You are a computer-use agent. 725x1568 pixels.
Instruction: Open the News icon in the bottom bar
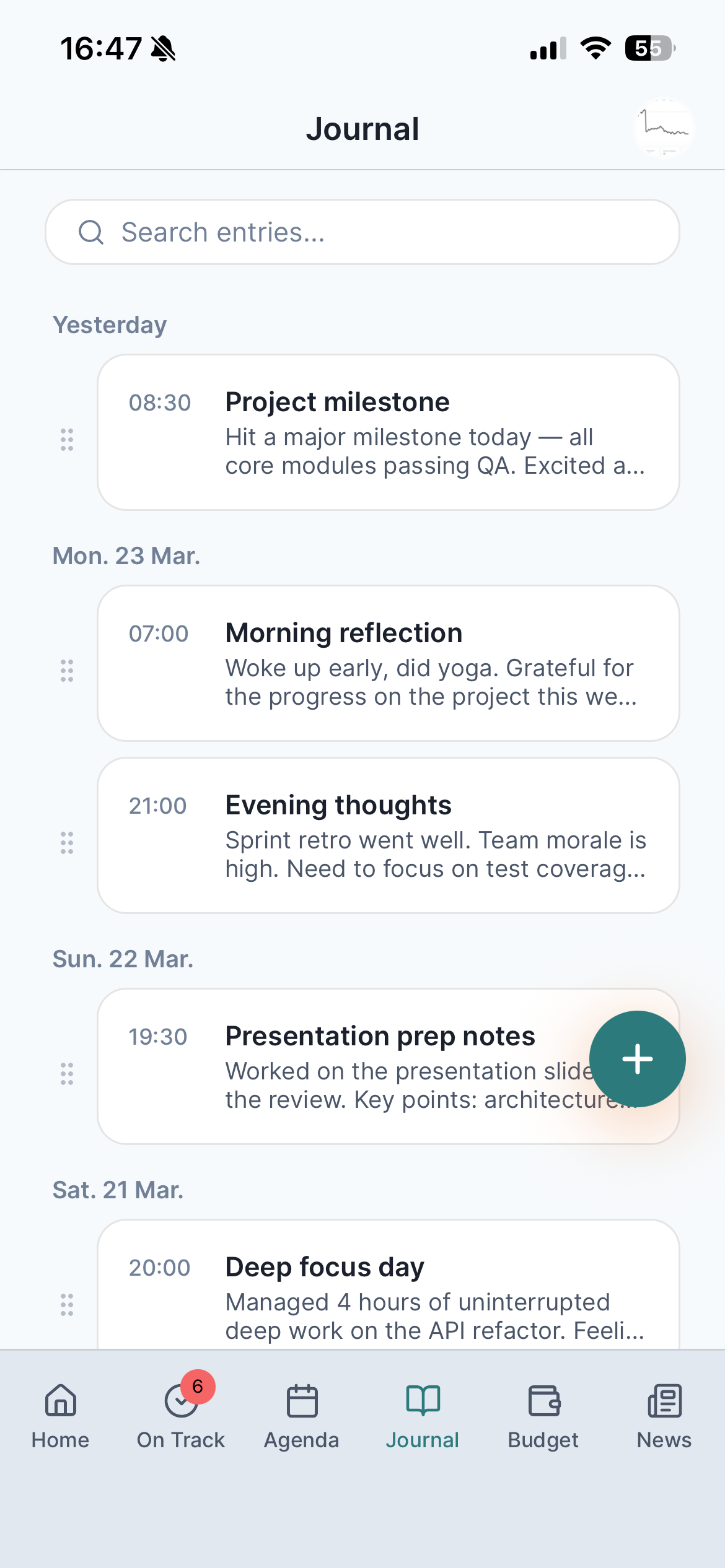(663, 1400)
